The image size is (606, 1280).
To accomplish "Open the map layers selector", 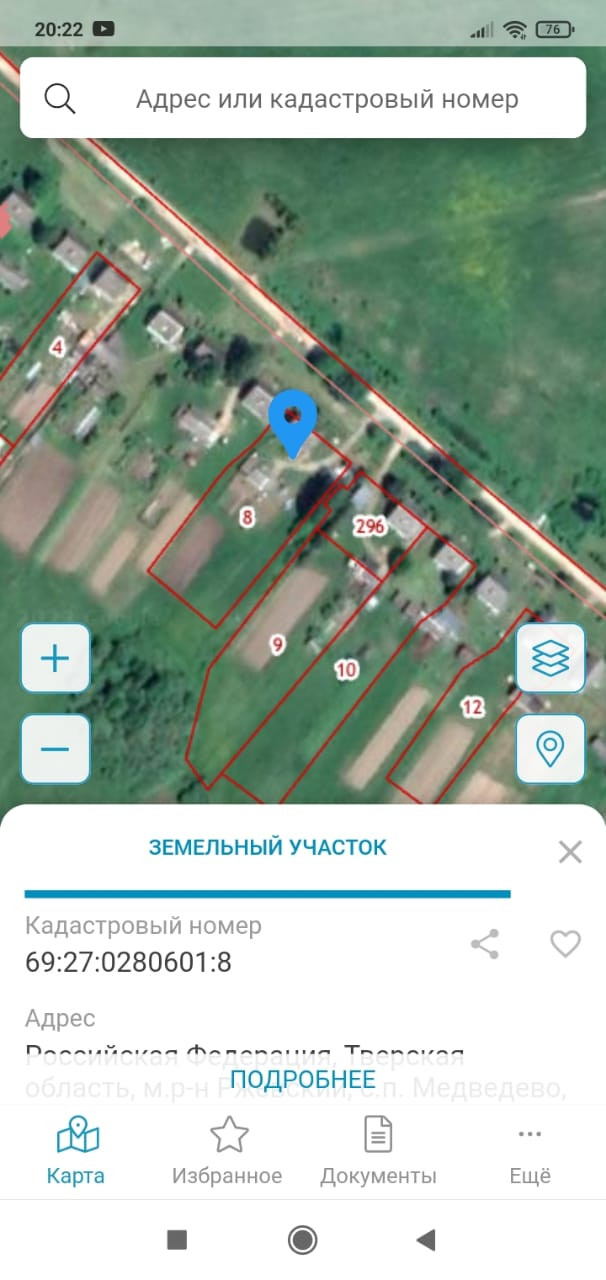I will click(x=550, y=658).
